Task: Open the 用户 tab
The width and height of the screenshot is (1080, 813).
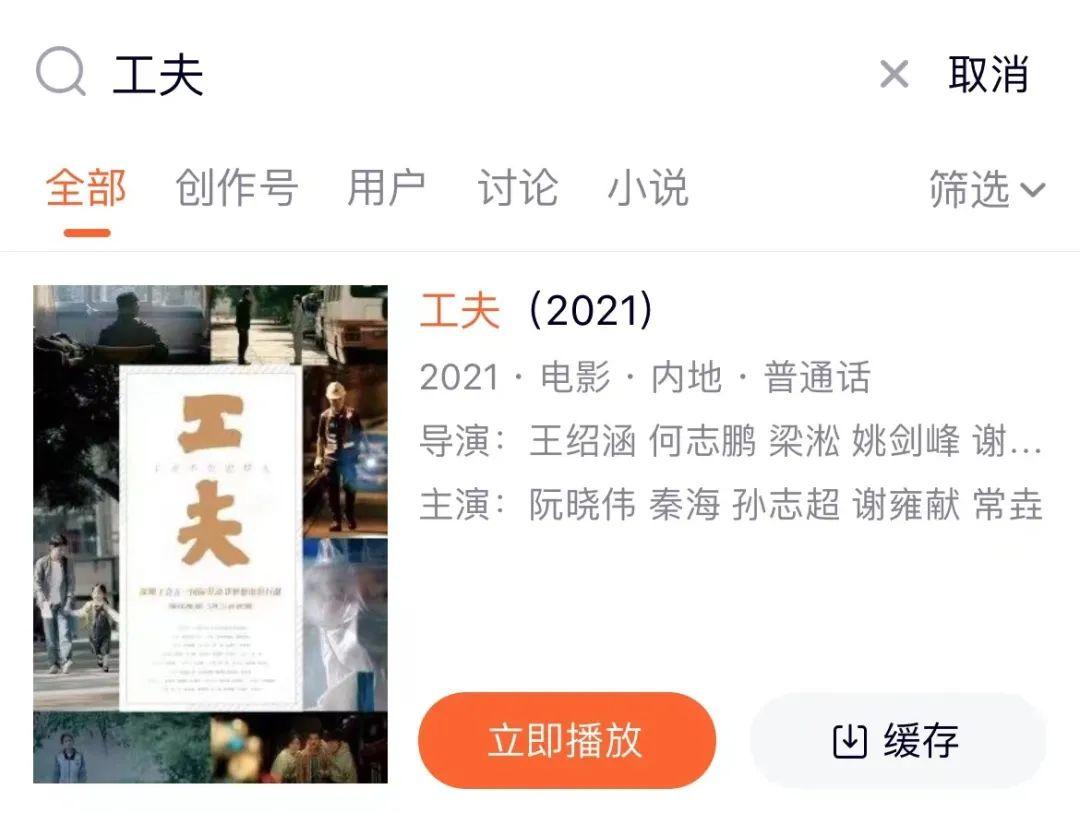Action: tap(386, 189)
